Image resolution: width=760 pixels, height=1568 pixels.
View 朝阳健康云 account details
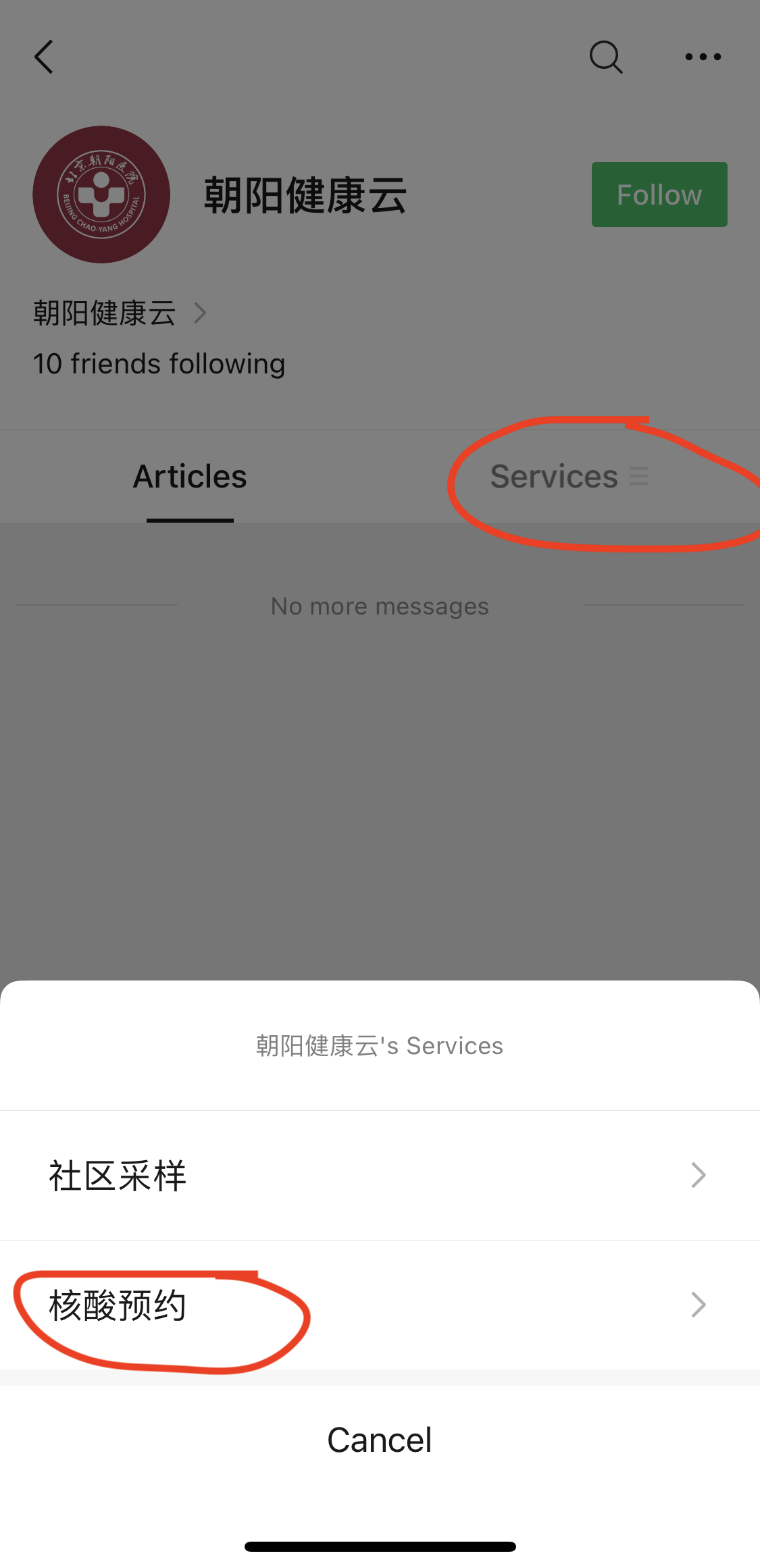[x=120, y=313]
